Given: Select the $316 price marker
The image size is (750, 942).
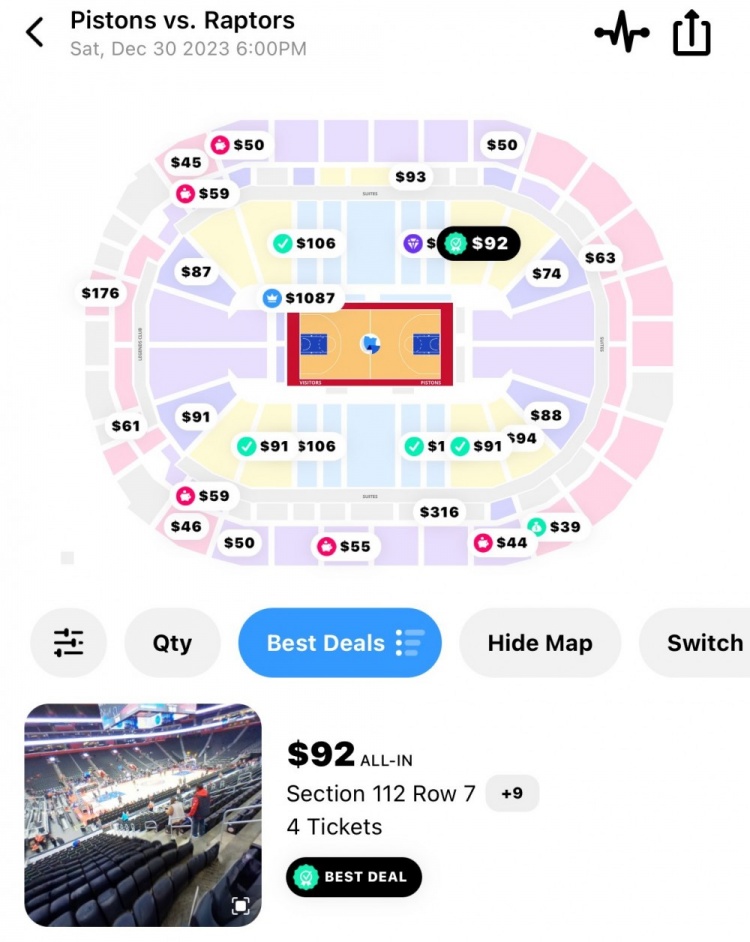Looking at the screenshot, I should pos(439,512).
